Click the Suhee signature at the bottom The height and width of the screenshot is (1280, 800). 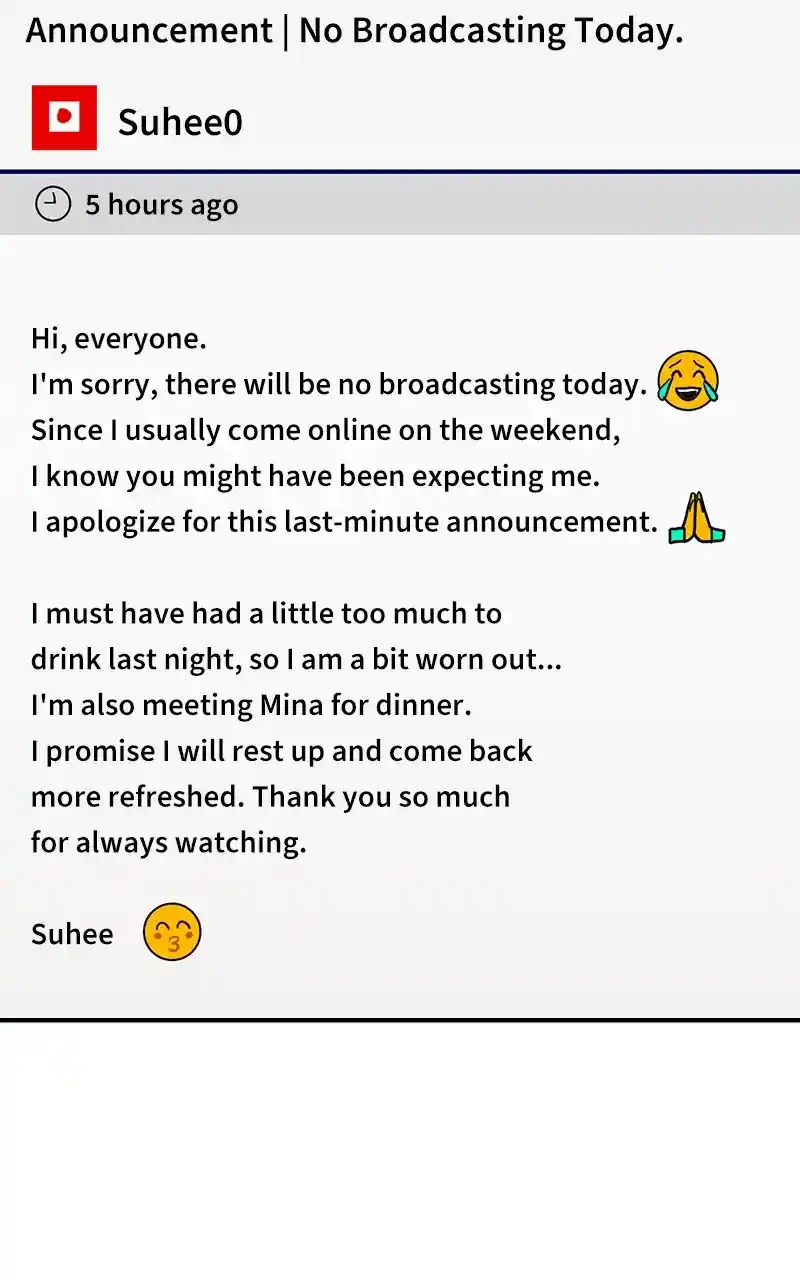point(71,933)
